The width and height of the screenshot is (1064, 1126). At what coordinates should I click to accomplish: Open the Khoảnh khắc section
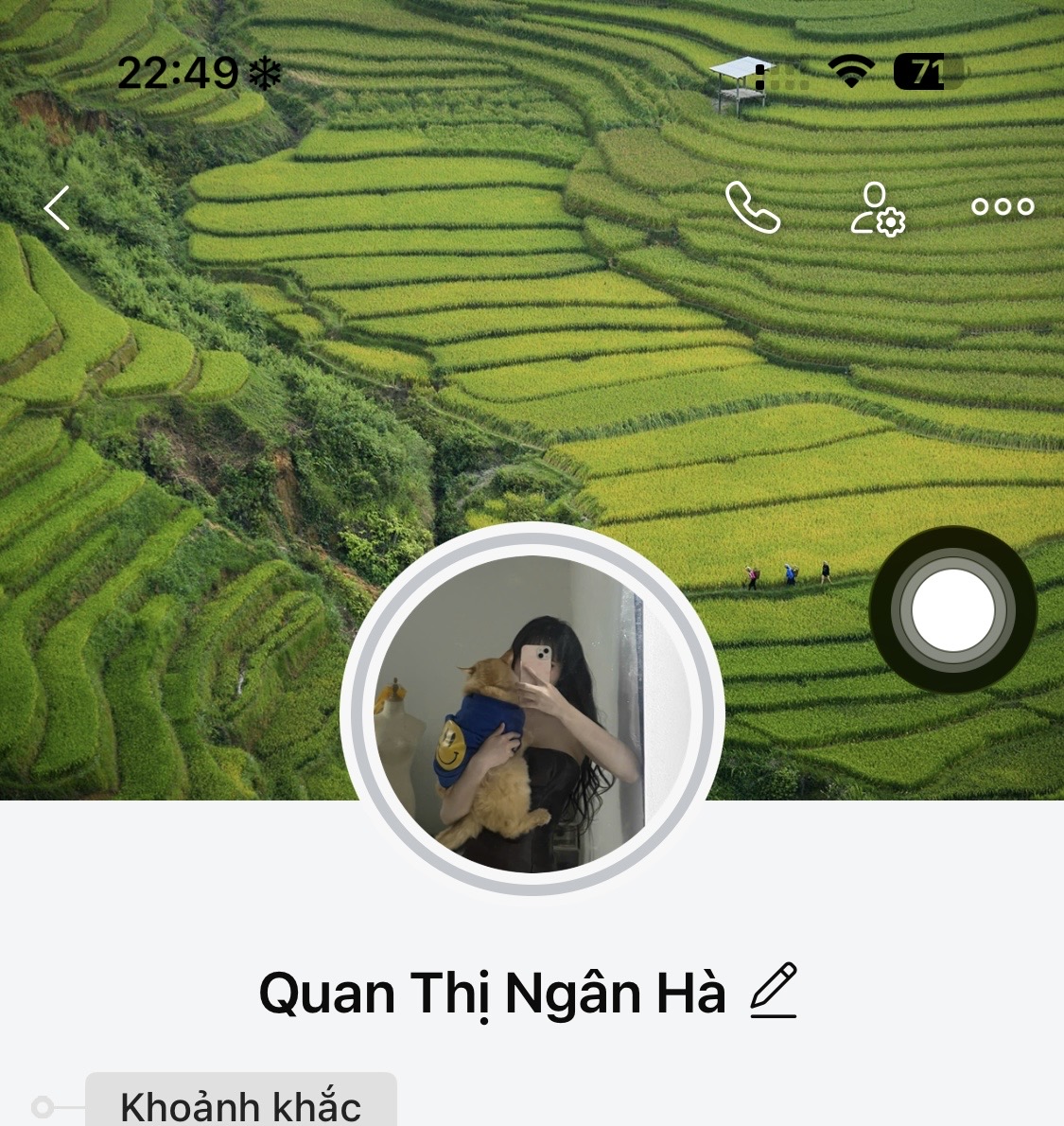coord(241,1103)
